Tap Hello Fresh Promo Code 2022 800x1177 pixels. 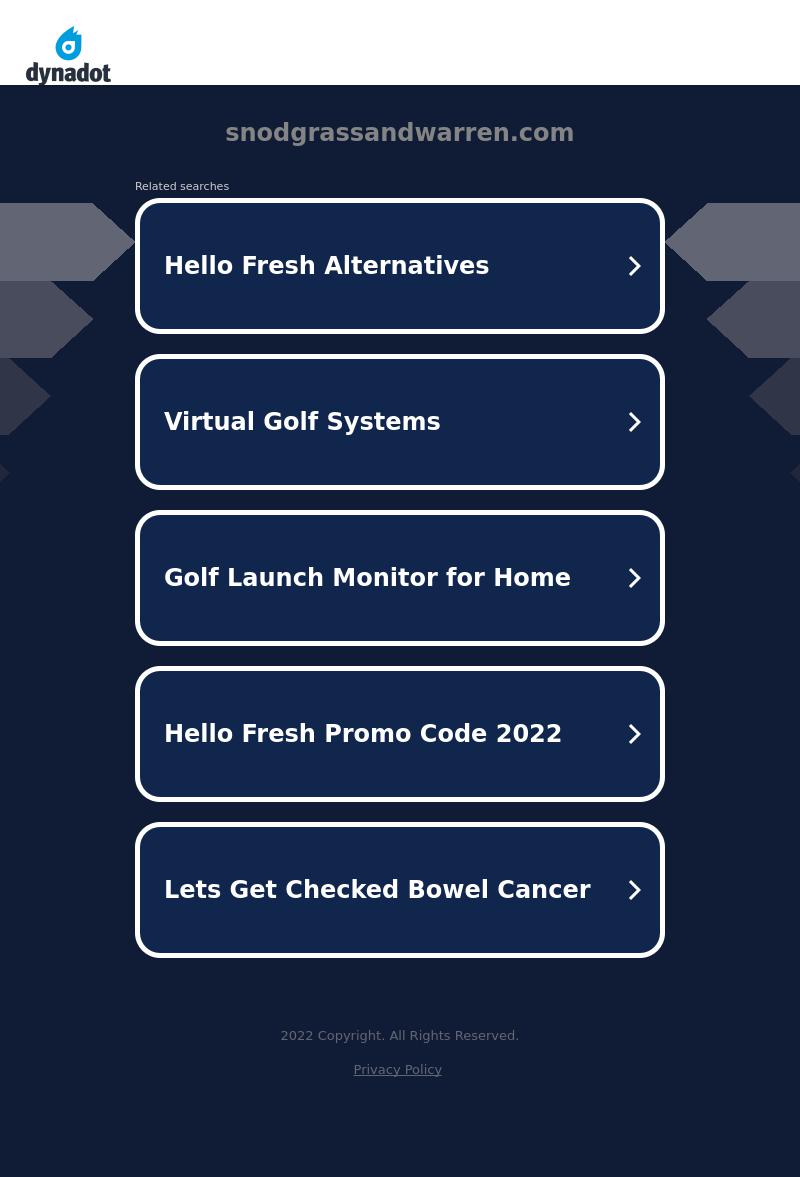tap(399, 734)
